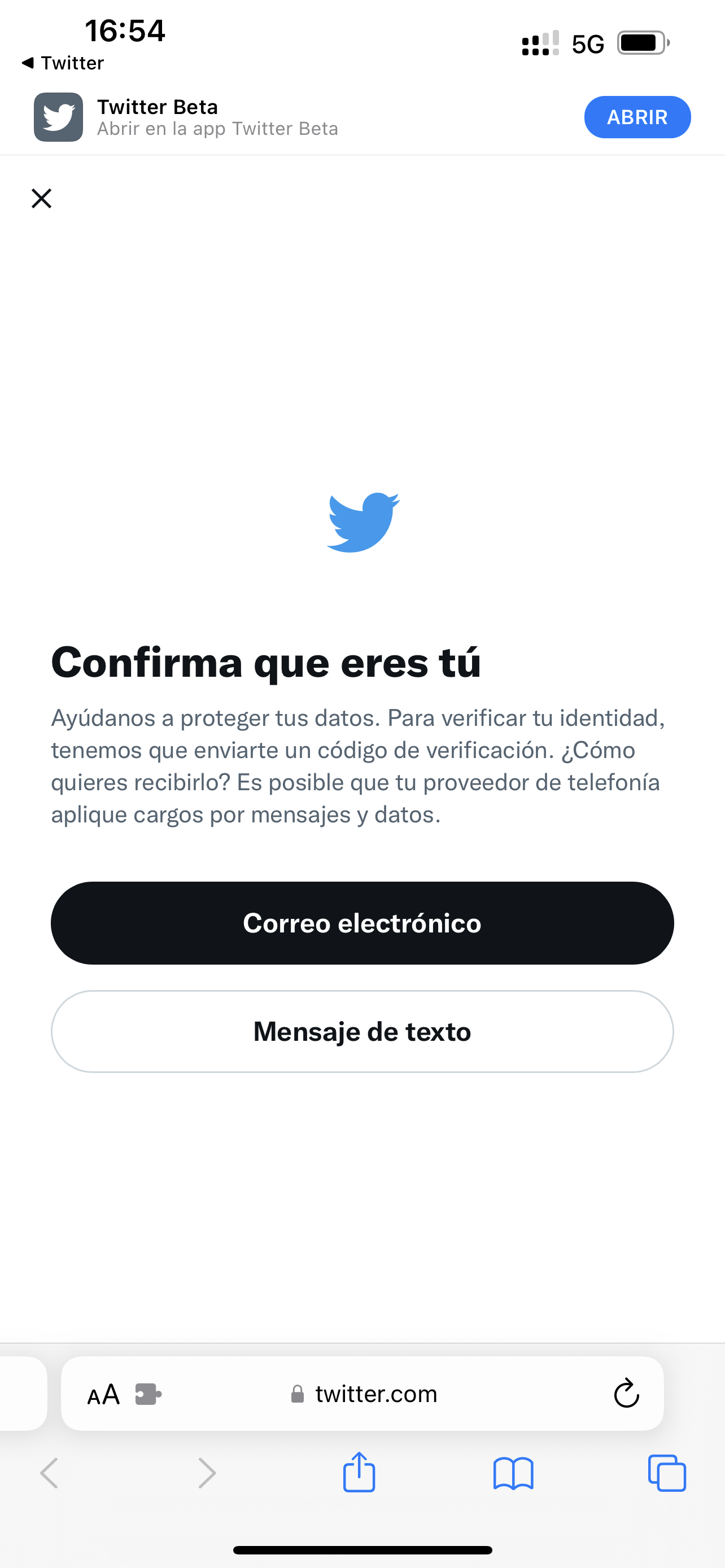Open the Safari share sheet
The height and width of the screenshot is (1568, 725).
[x=359, y=1473]
